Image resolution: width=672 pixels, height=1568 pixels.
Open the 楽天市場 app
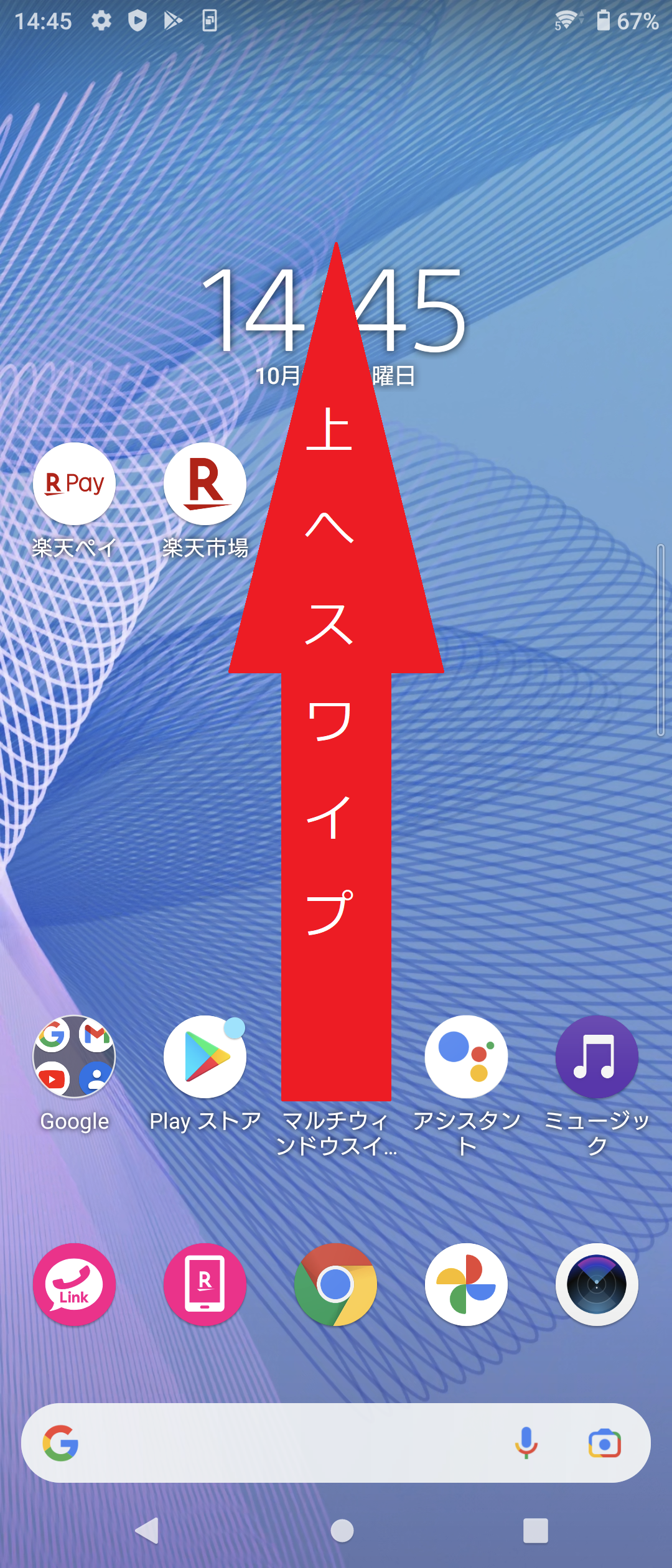point(205,484)
